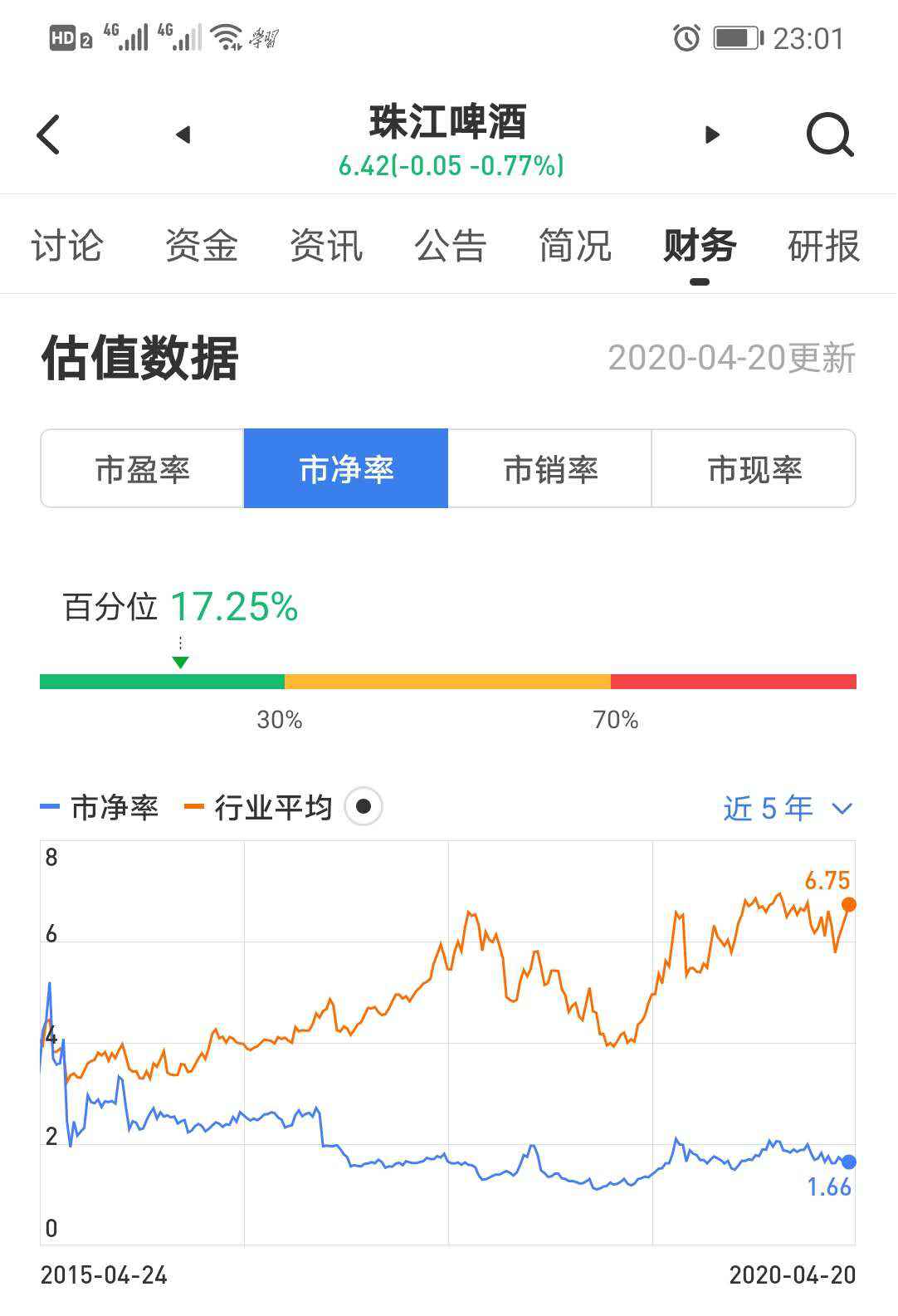The image size is (898, 1316).
Task: Switch to previous stock with left arrow
Action: (x=182, y=134)
